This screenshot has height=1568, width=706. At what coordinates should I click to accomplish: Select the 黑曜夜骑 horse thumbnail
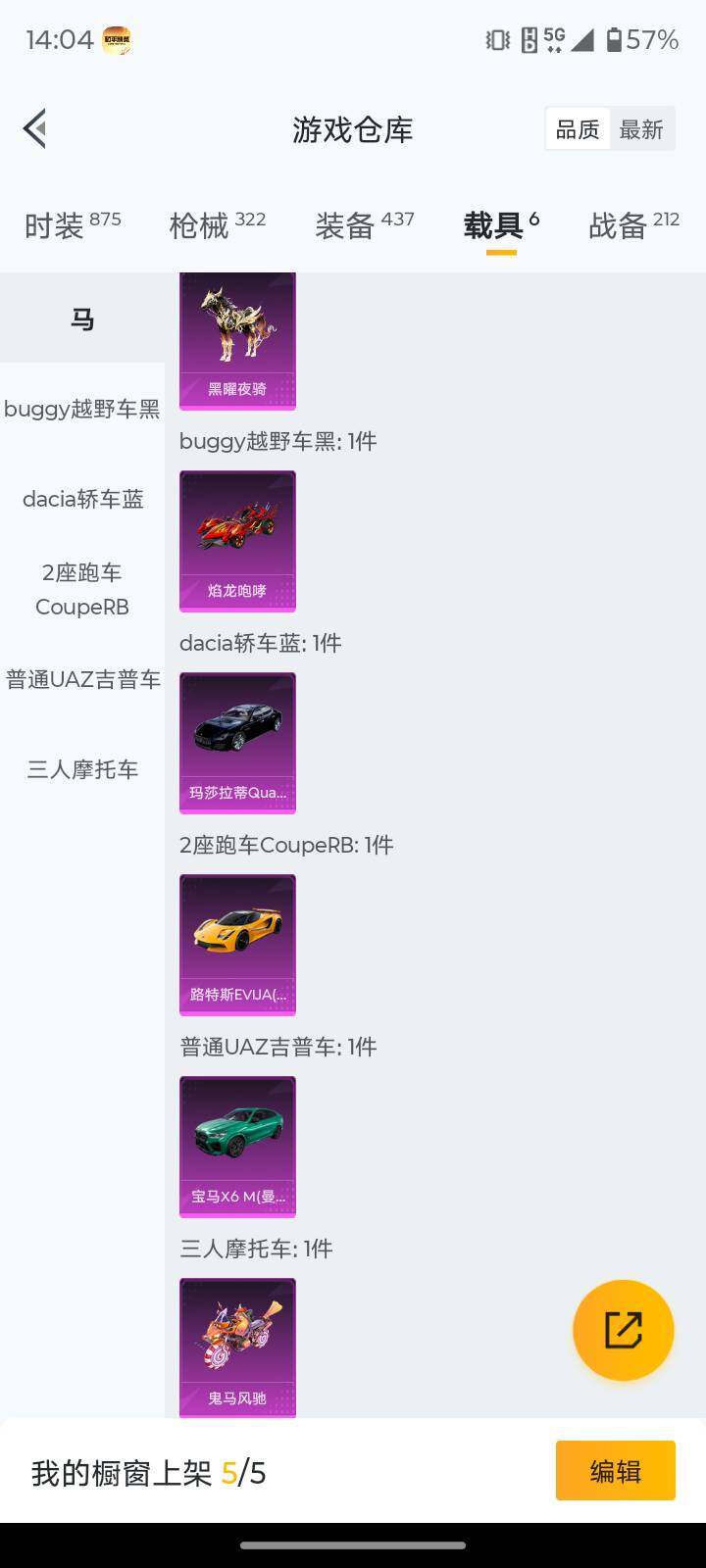pos(237,338)
